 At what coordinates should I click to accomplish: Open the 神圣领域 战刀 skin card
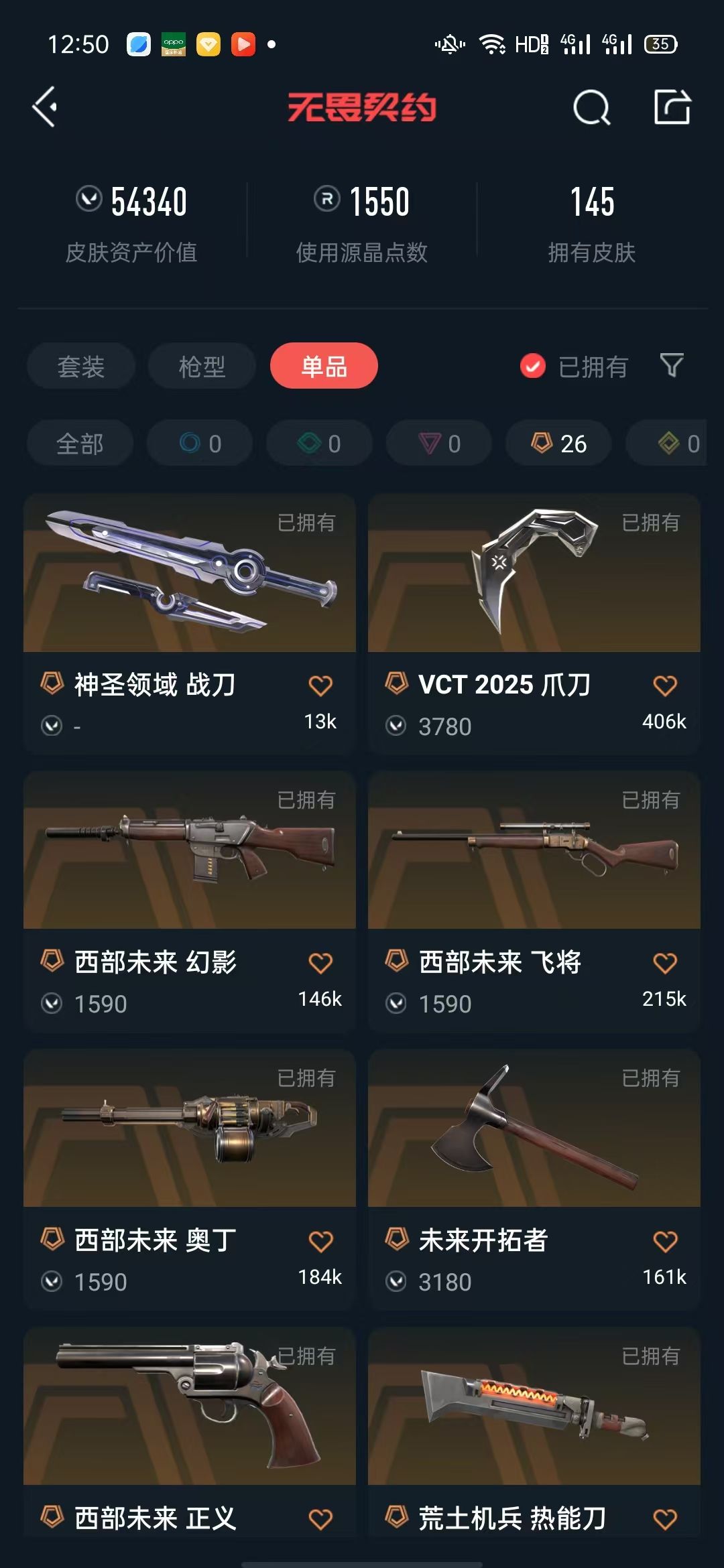pyautogui.click(x=190, y=624)
